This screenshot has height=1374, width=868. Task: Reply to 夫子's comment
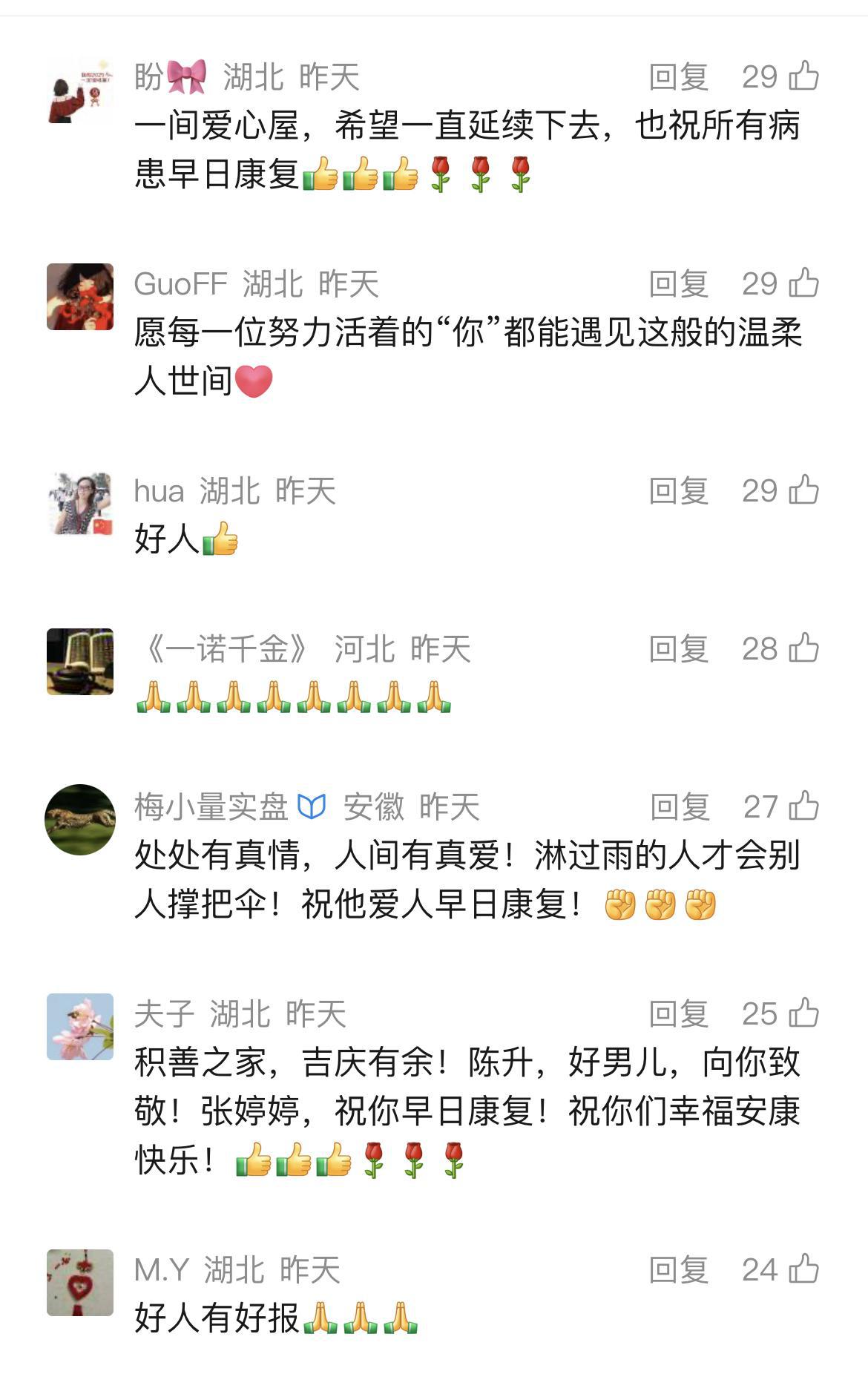678,1014
